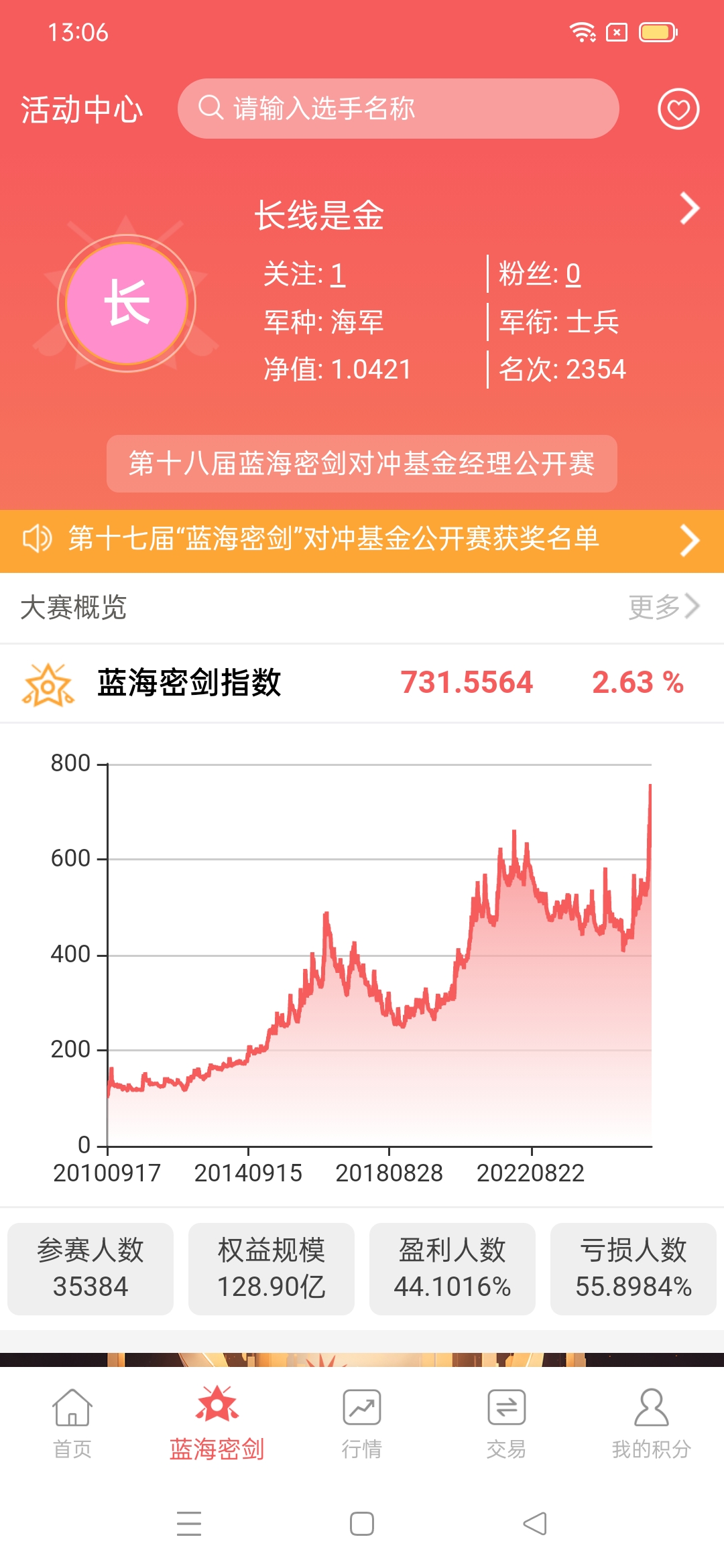Image resolution: width=724 pixels, height=1568 pixels.
Task: Tap the system back button
Action: pyautogui.click(x=535, y=1523)
